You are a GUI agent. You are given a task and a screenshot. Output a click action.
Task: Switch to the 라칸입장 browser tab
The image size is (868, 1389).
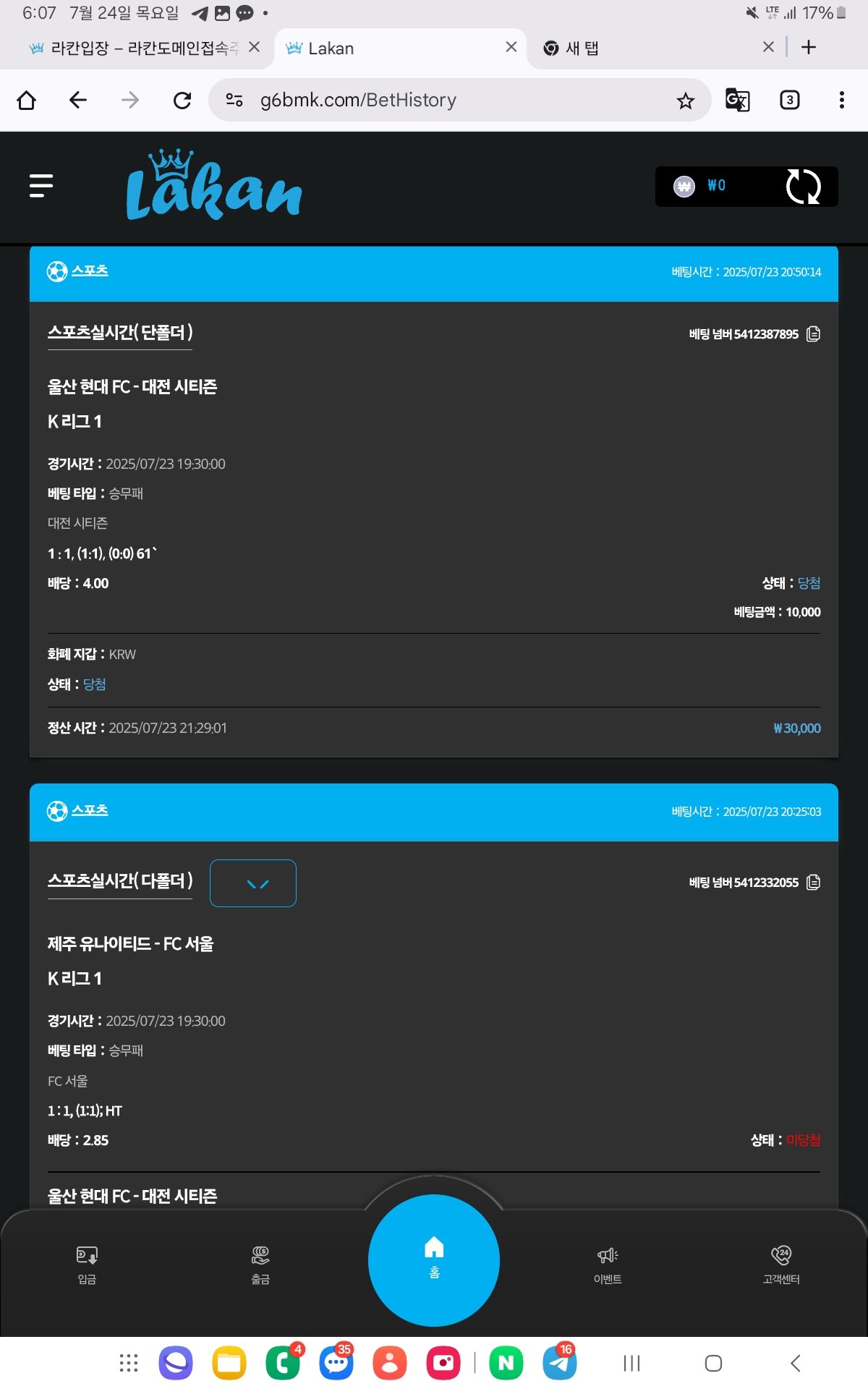click(134, 48)
